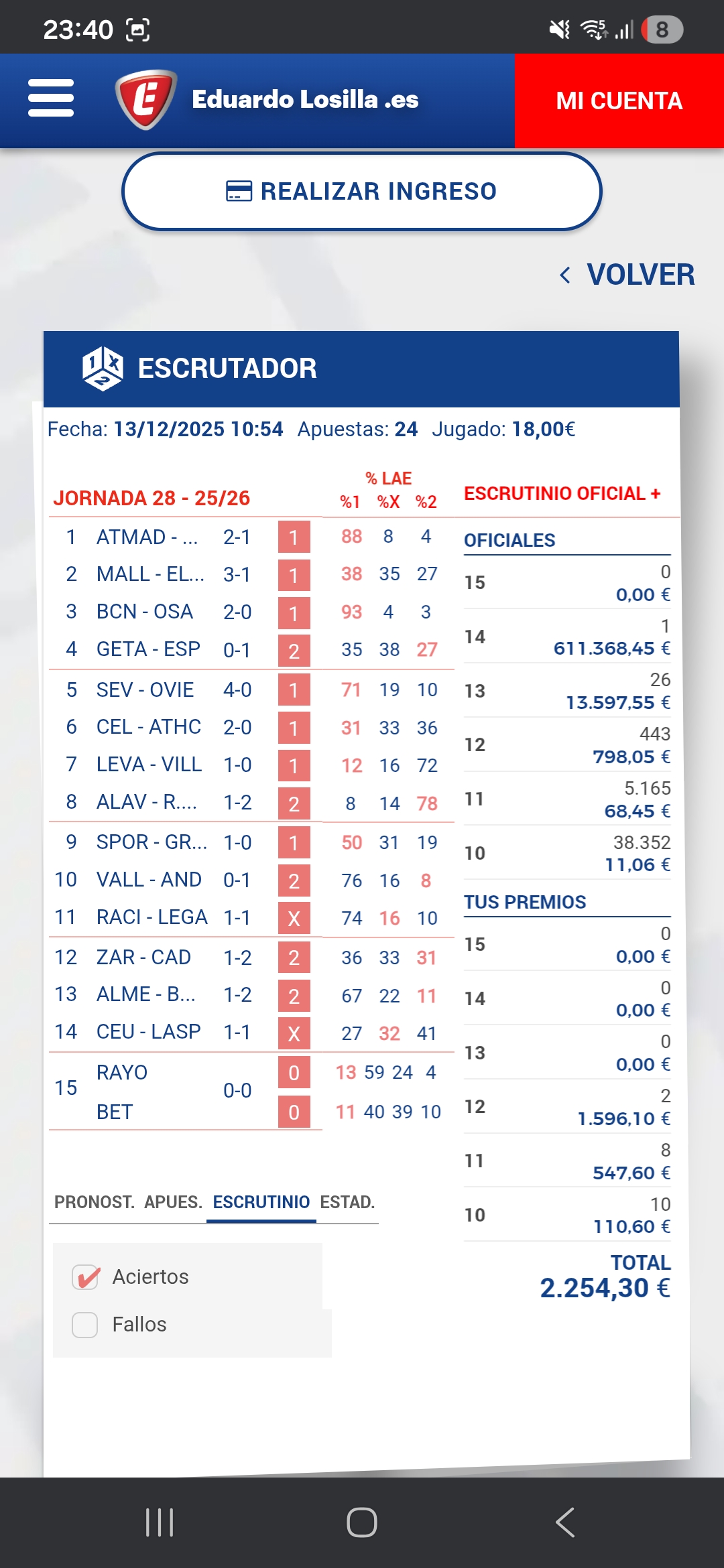Select the ESCRUTINIO tab
The height and width of the screenshot is (1568, 724).
261,1202
